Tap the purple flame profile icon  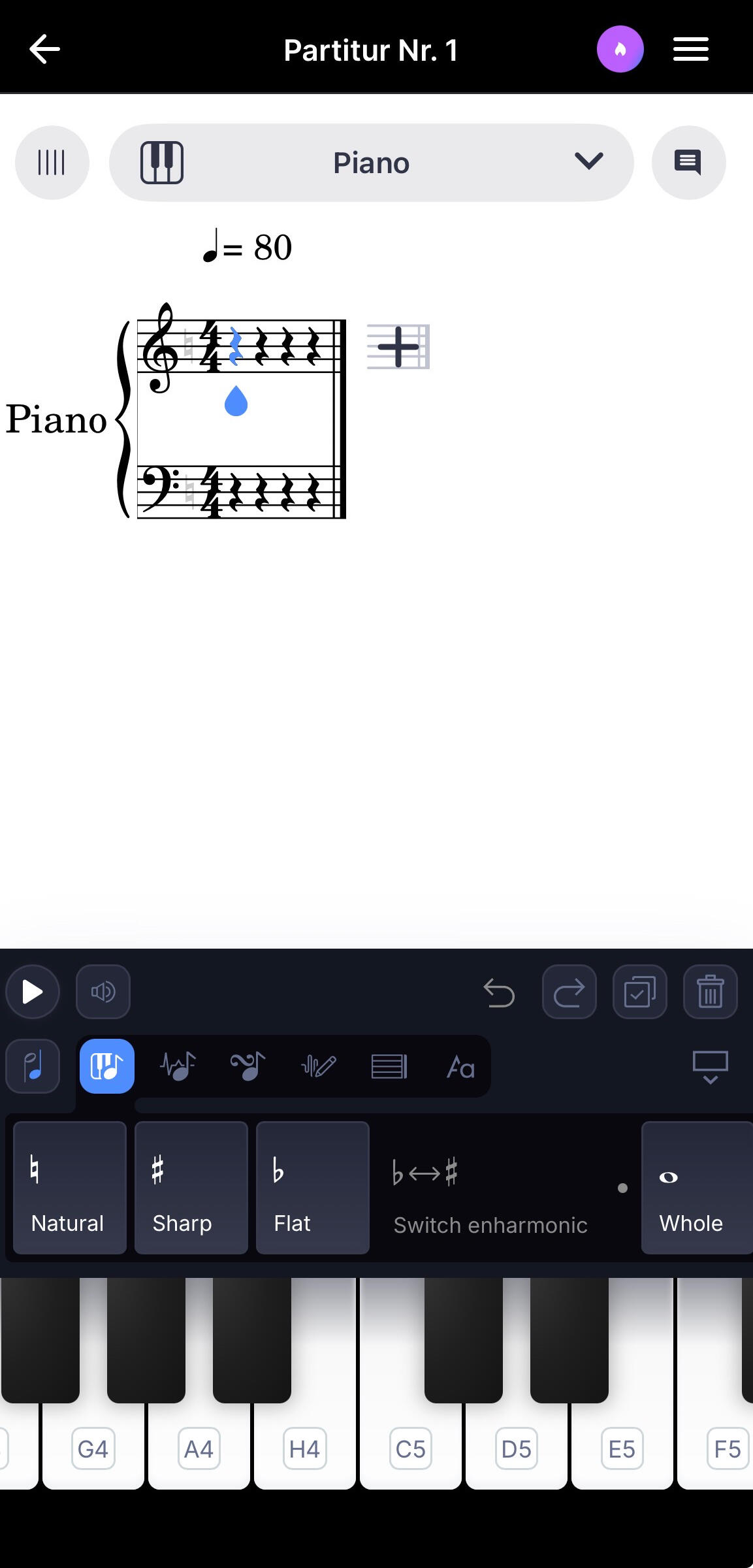(x=620, y=50)
